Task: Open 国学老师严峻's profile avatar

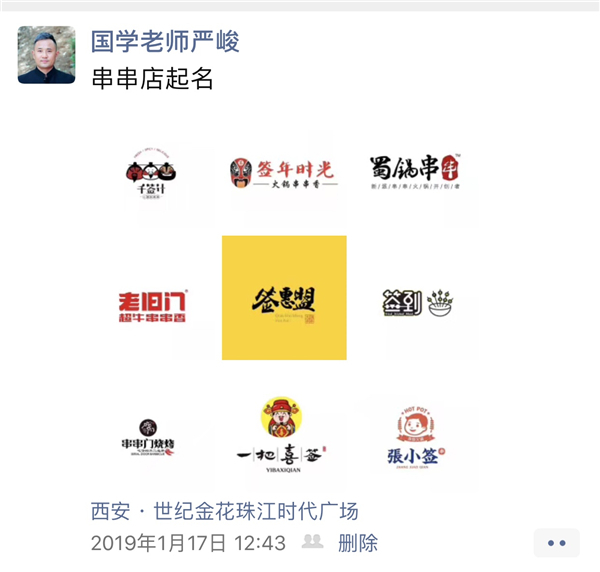Action: pyautogui.click(x=47, y=55)
